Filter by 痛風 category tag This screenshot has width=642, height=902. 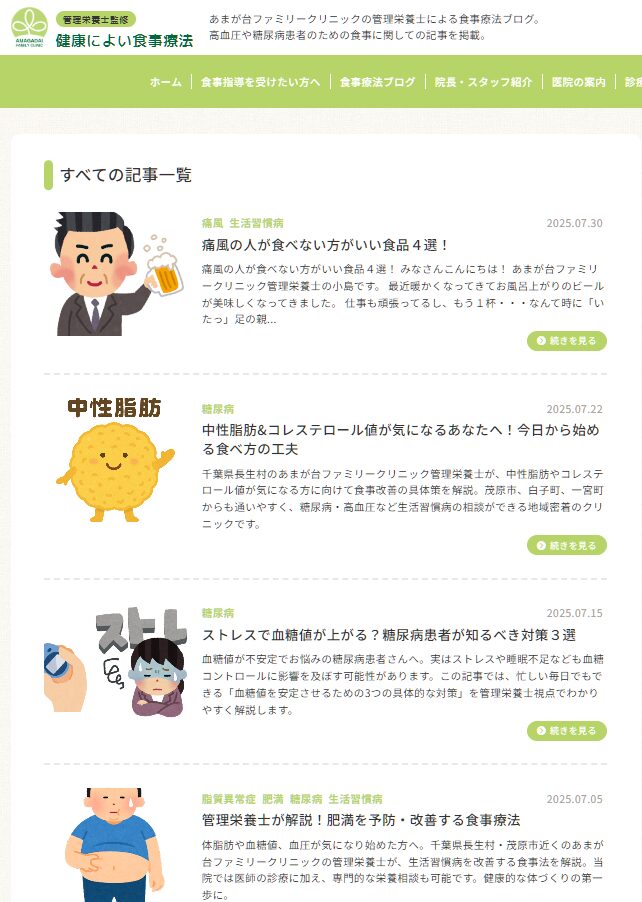point(211,223)
